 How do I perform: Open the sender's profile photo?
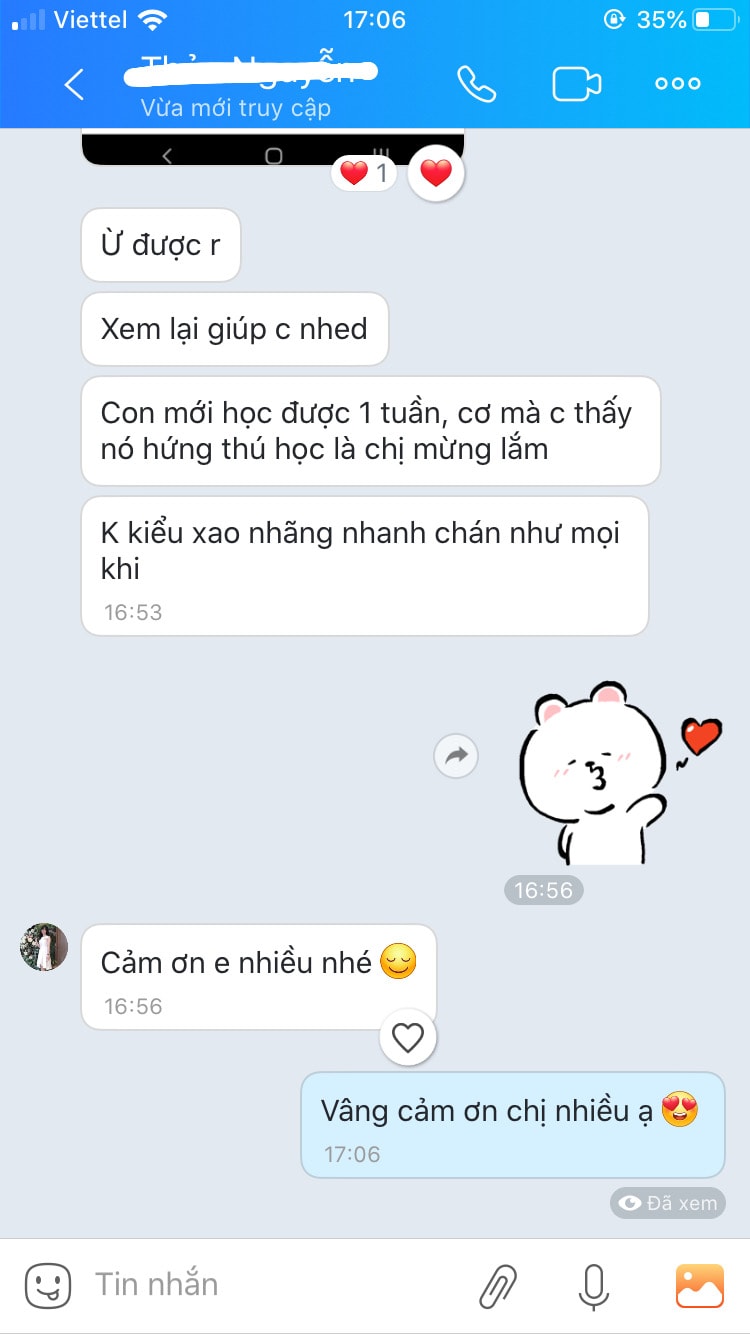42,946
